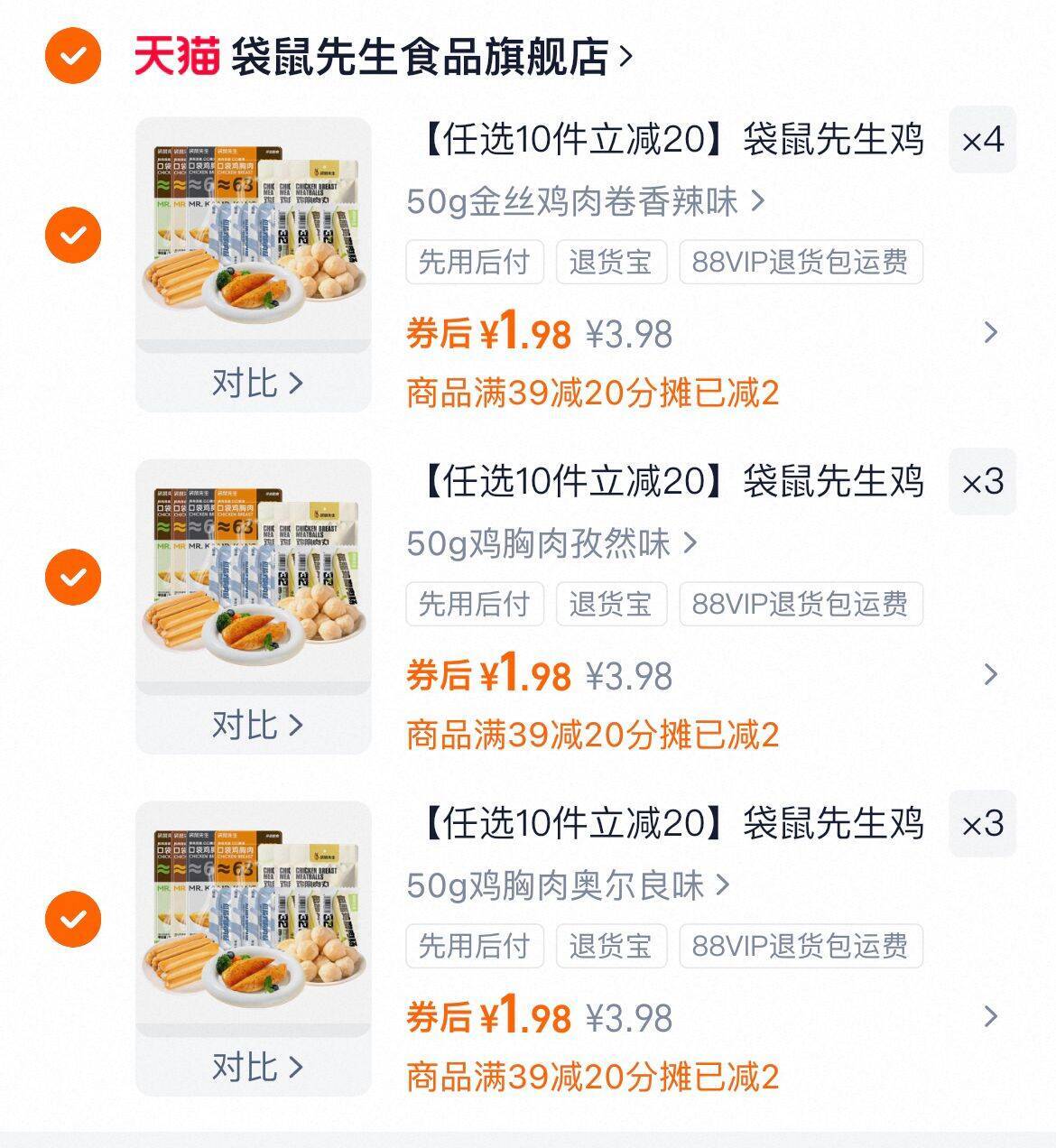The image size is (1056, 1148).
Task: Deselect the 金丝鸡肉卷香辣味 item checkbox
Action: click(73, 236)
